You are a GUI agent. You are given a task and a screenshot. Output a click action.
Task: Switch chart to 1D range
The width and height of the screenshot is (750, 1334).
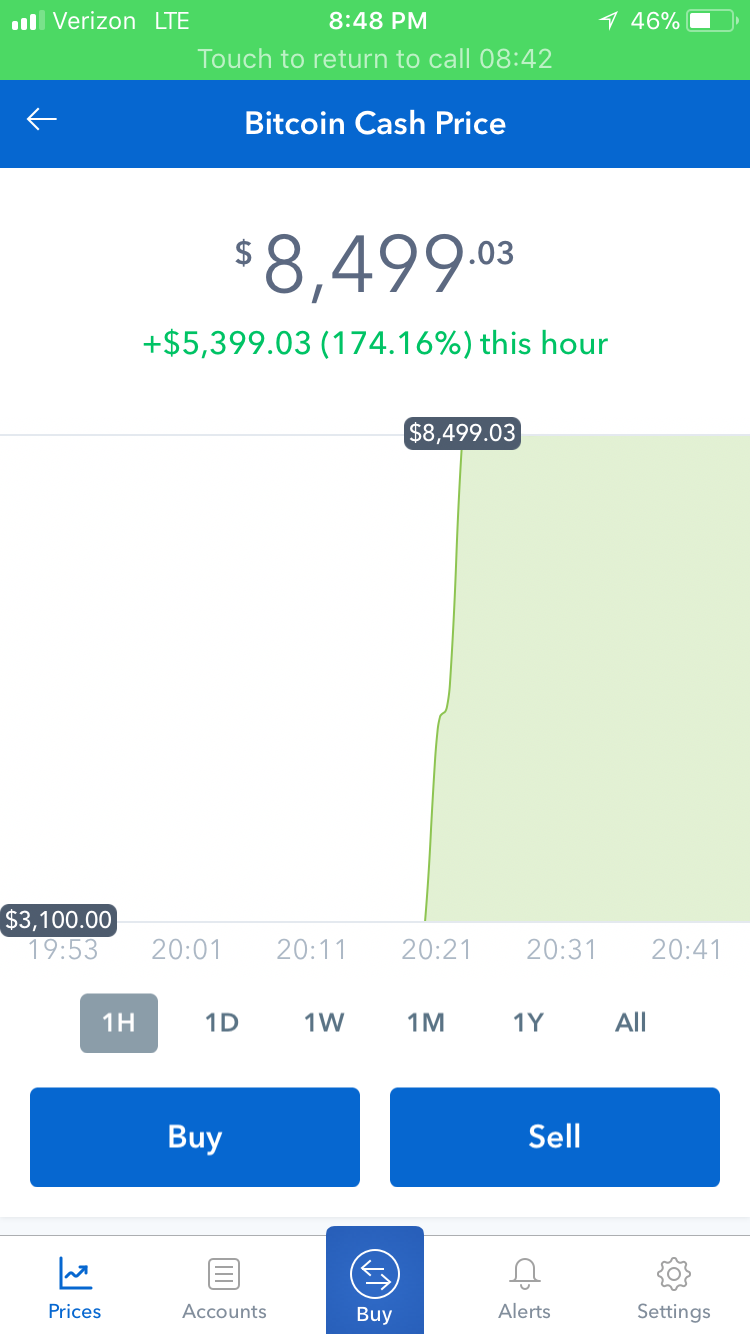(x=222, y=1023)
